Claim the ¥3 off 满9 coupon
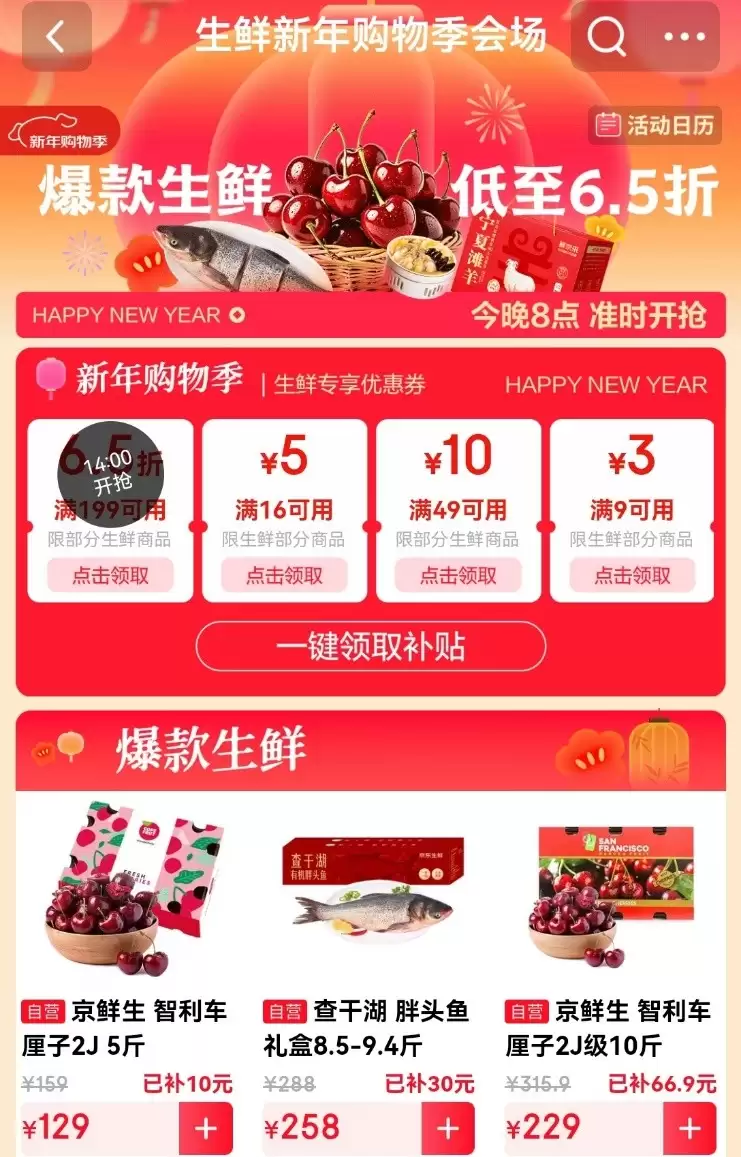 coord(632,575)
